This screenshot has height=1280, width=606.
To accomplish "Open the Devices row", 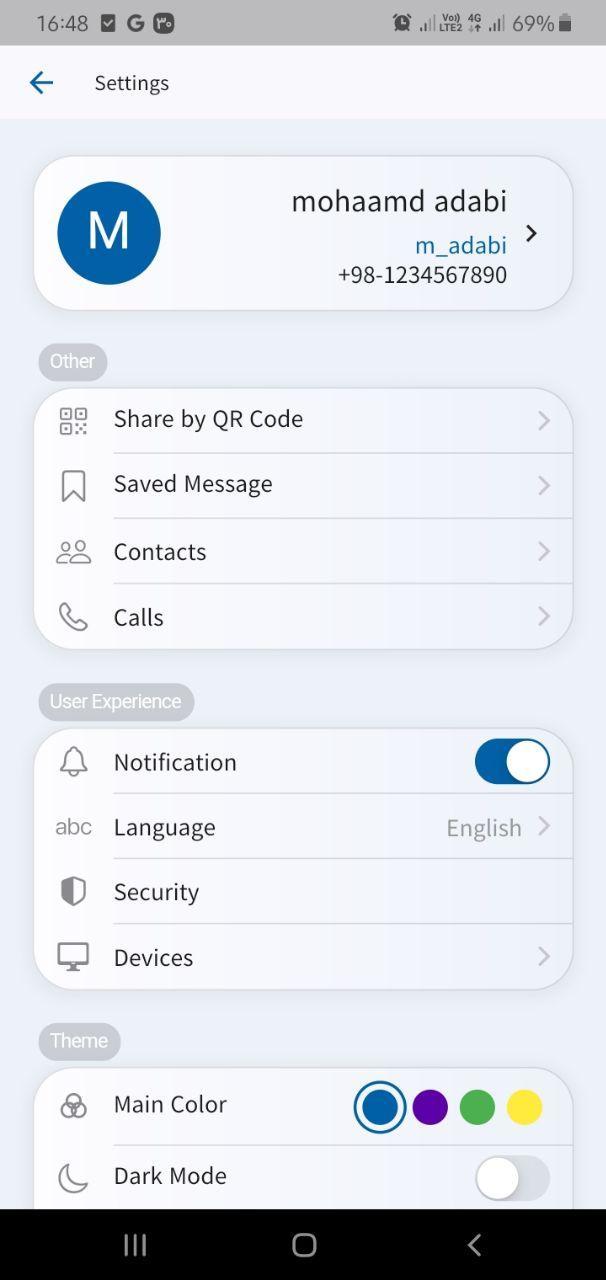I will [303, 957].
